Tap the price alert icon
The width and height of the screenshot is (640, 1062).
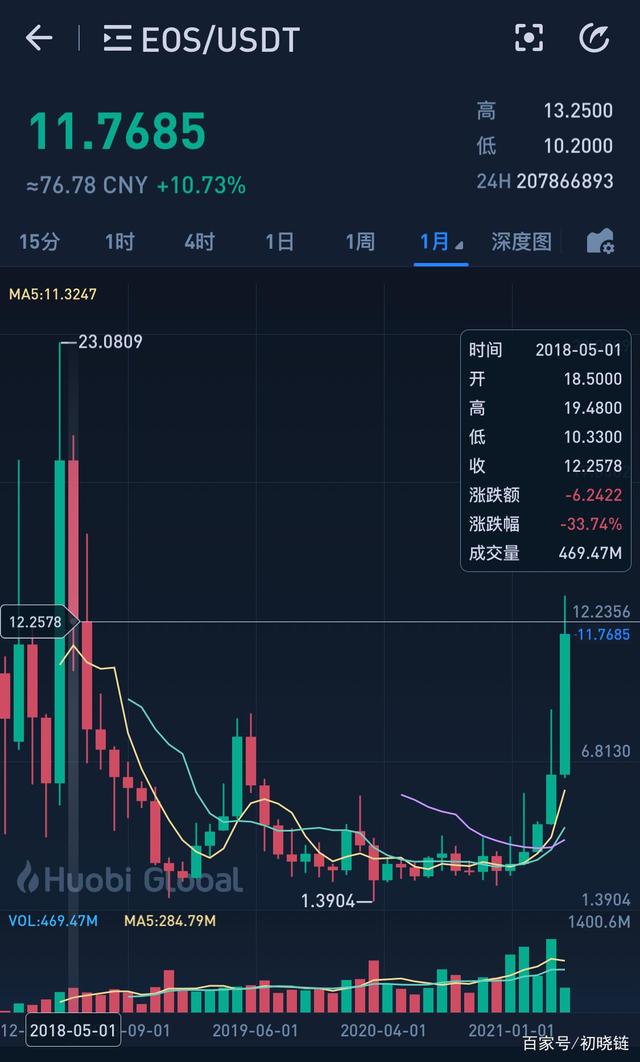595,39
